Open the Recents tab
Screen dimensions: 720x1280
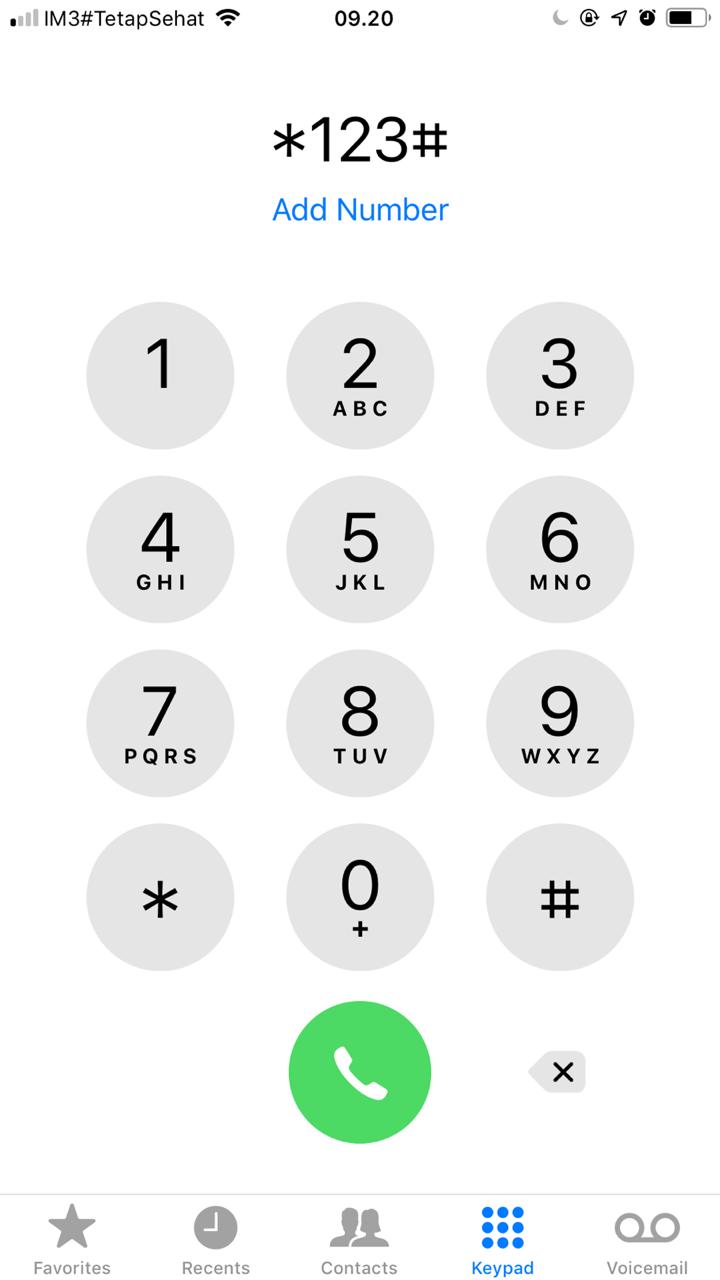[x=216, y=1240]
